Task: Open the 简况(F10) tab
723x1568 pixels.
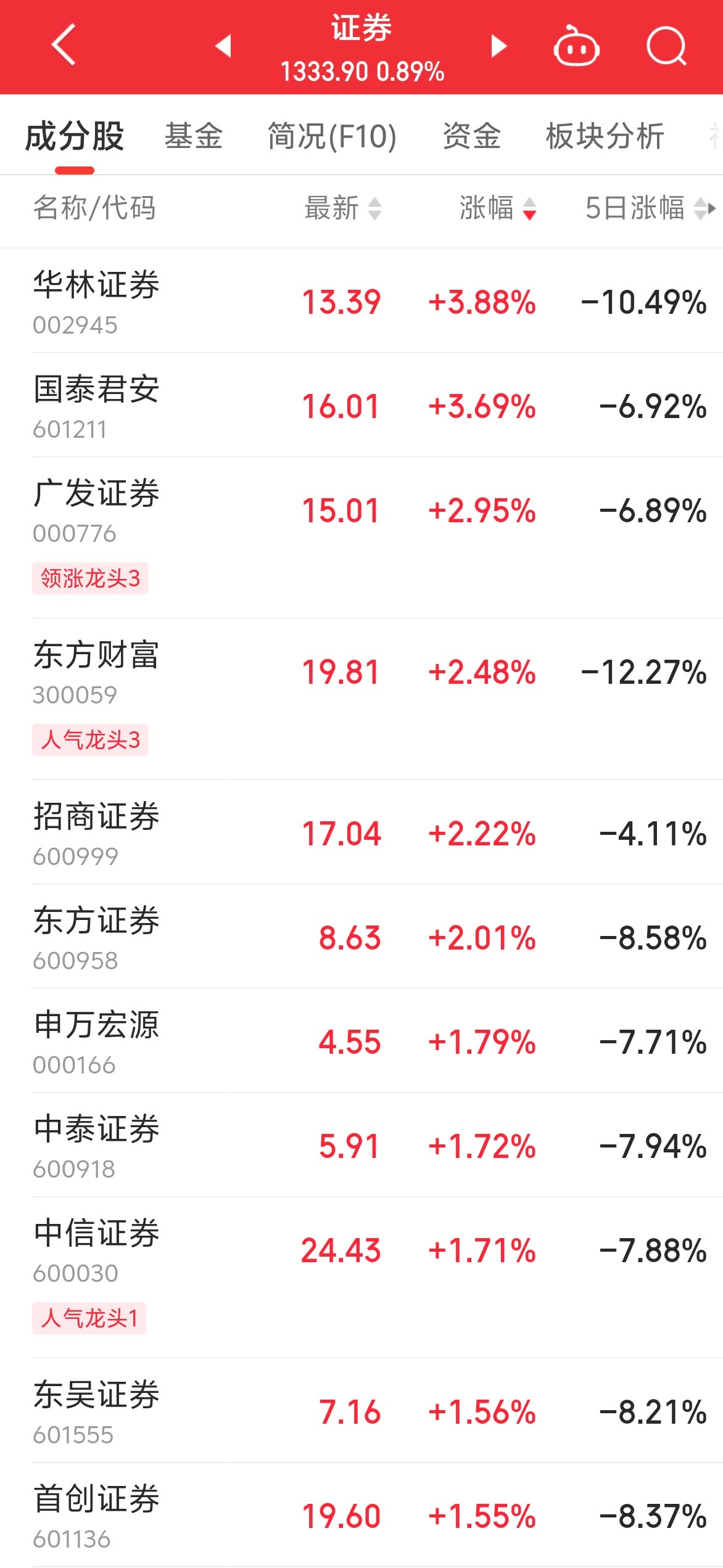Action: point(332,136)
